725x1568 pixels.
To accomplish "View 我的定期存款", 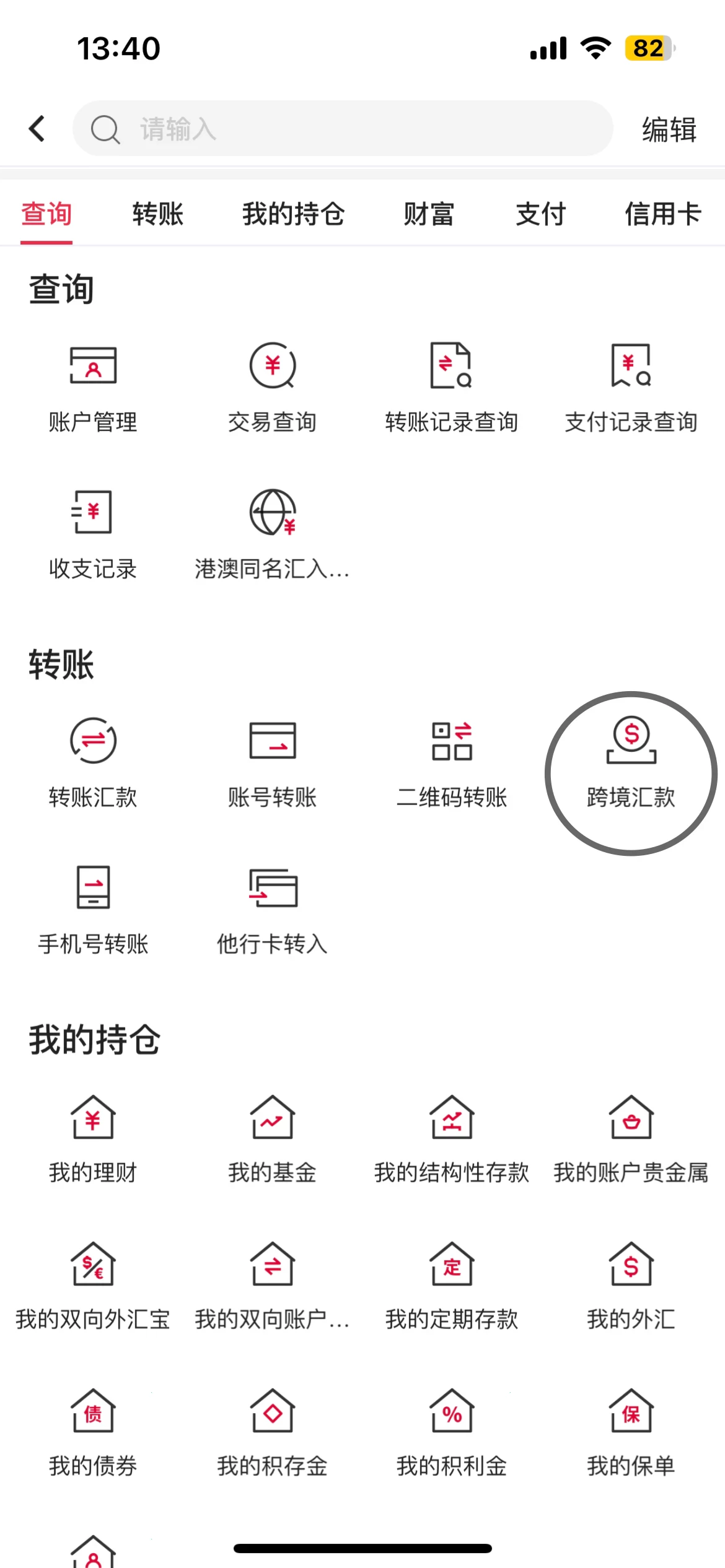I will 451,1284.
